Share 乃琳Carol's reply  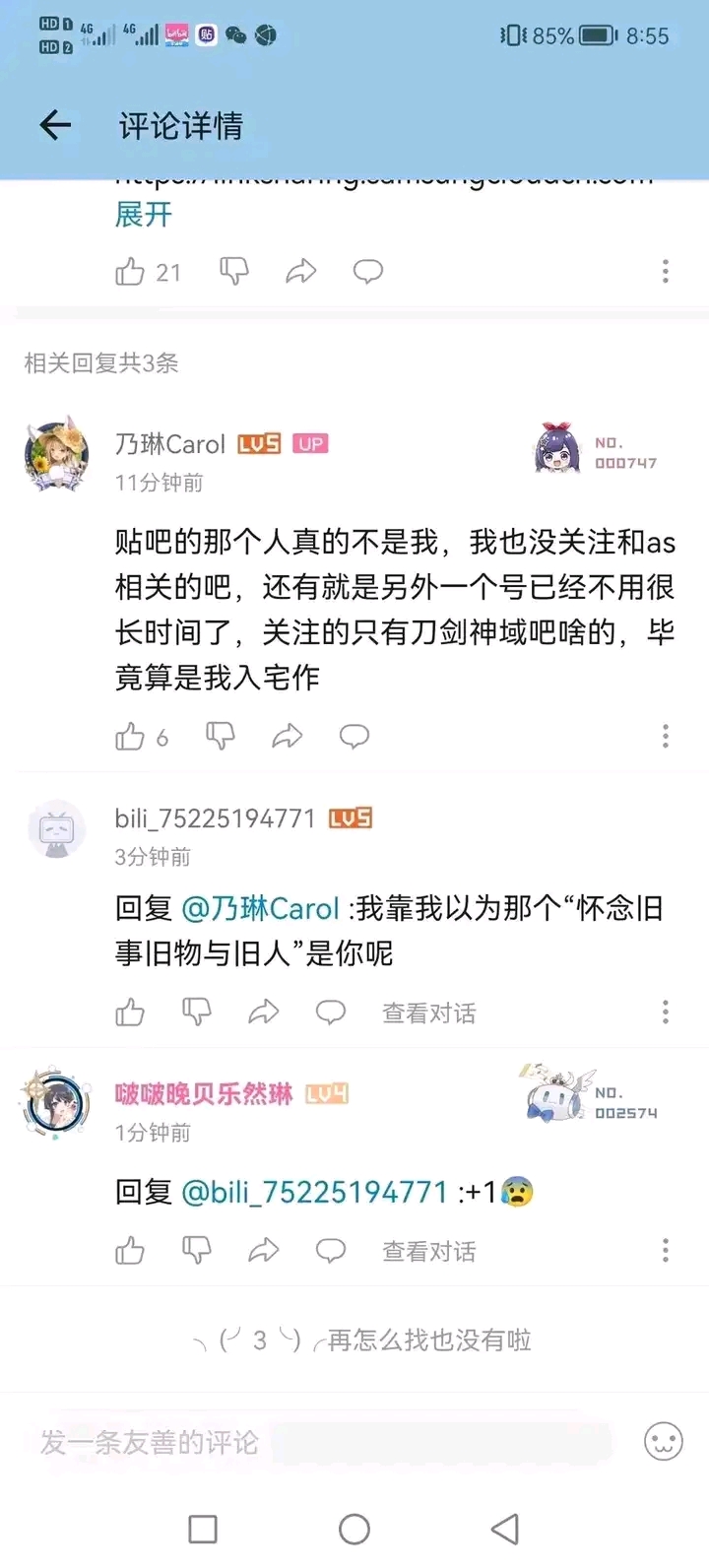point(287,736)
